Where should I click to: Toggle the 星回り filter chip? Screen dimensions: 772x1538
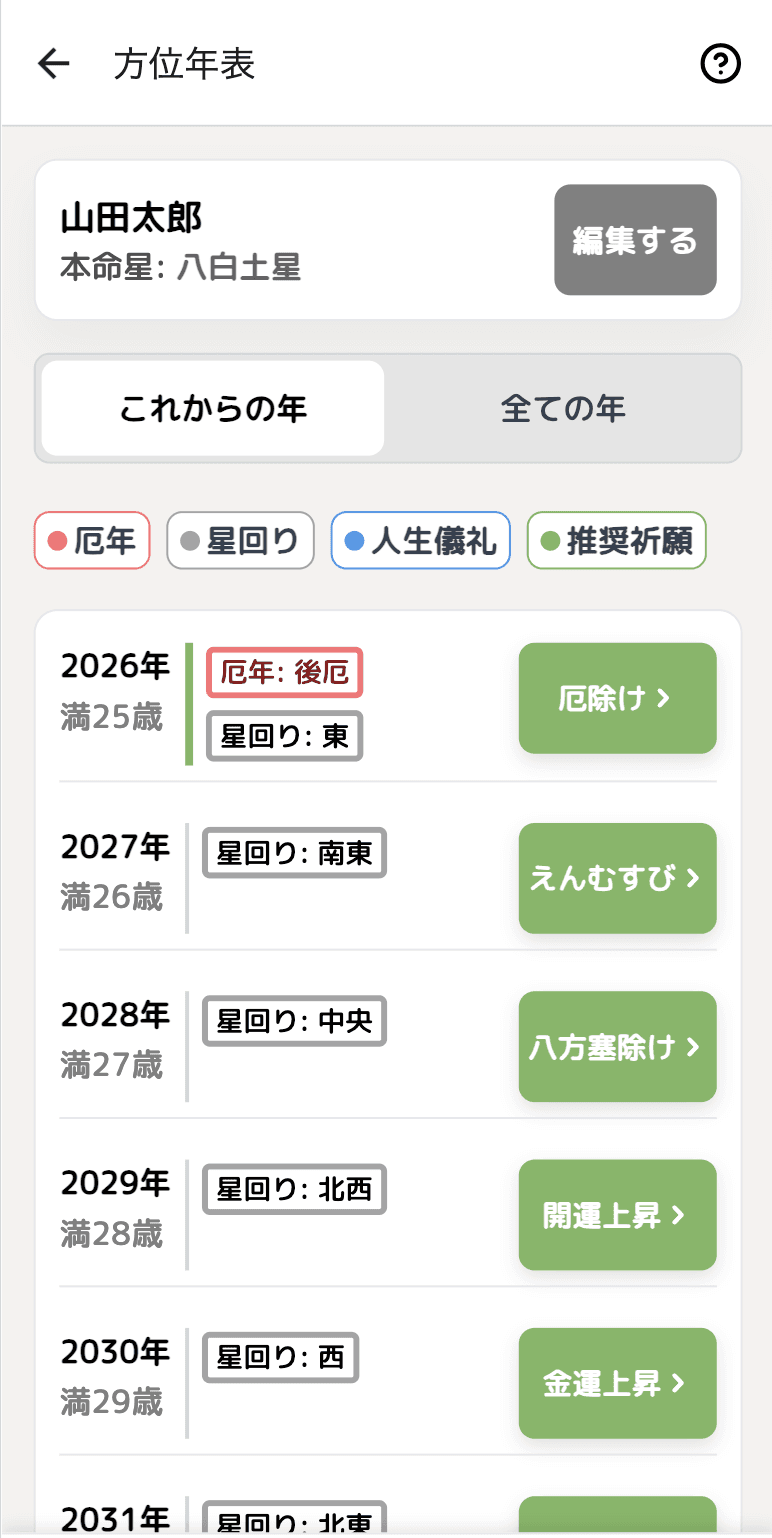pos(240,540)
